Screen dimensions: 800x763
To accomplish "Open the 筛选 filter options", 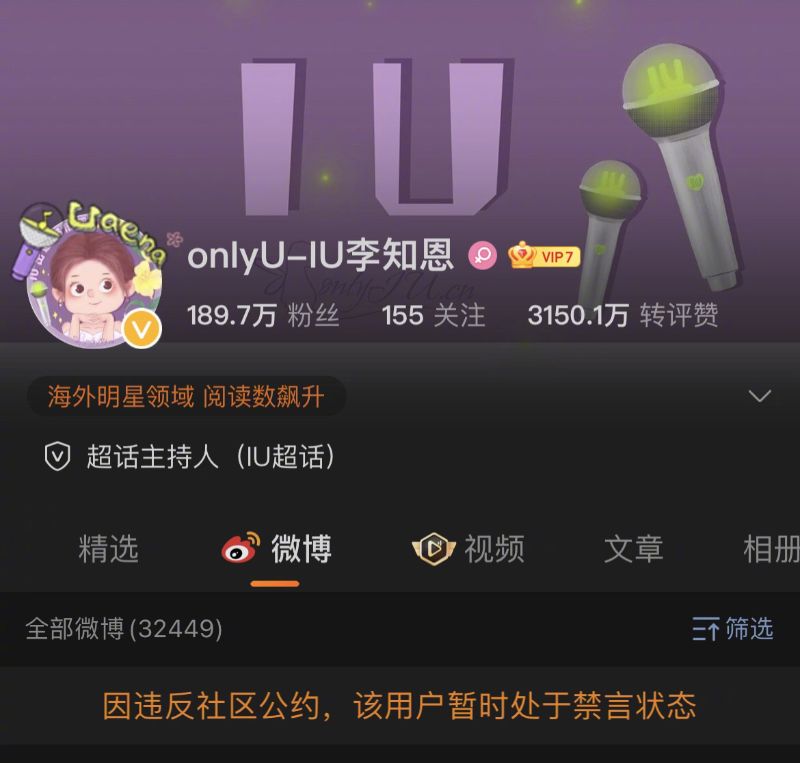I will 733,629.
